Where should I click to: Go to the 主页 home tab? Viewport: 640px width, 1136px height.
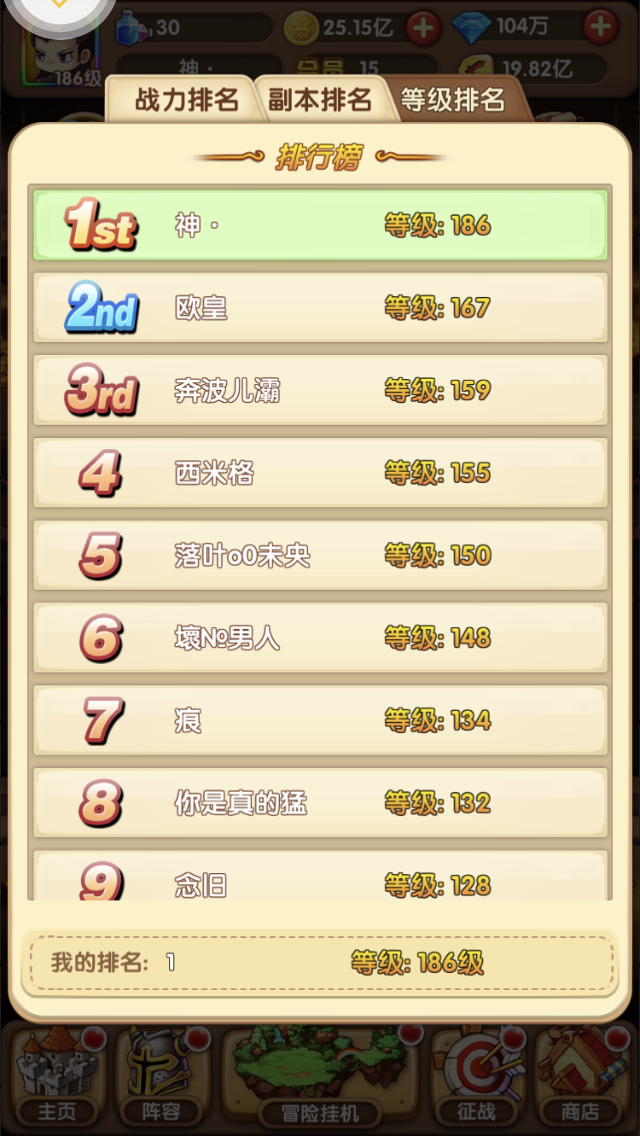(x=57, y=1077)
